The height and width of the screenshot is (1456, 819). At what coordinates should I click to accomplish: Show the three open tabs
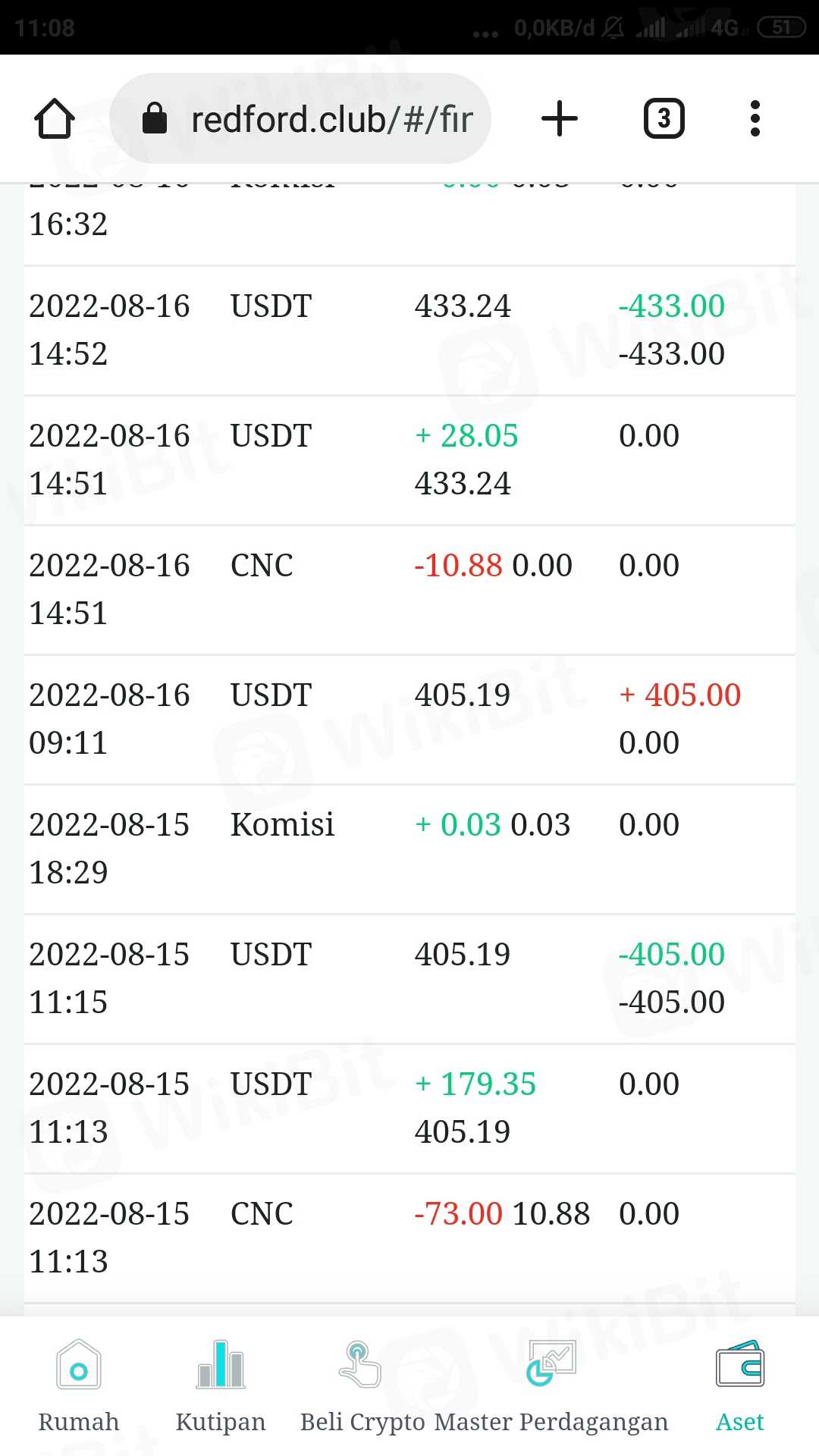[664, 119]
